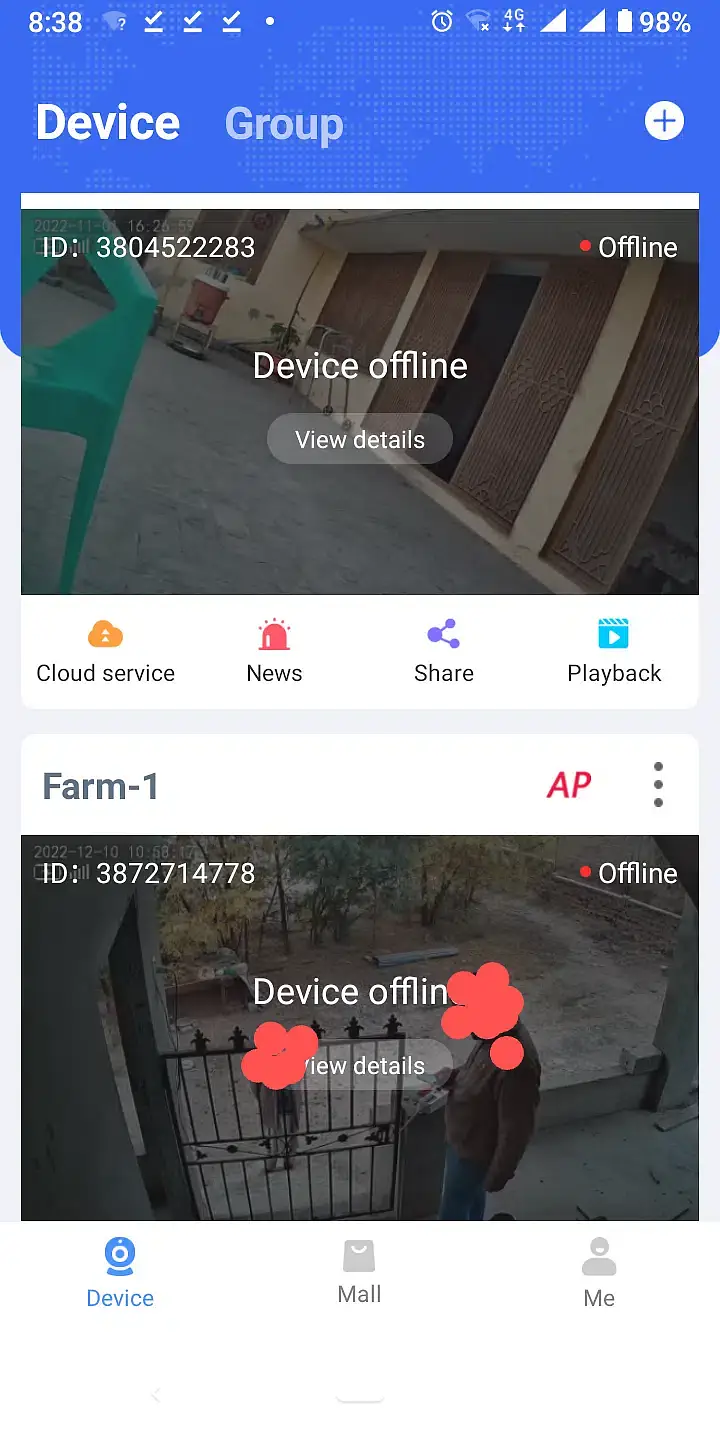
Task: Go to the Mall tab
Action: click(x=359, y=1272)
